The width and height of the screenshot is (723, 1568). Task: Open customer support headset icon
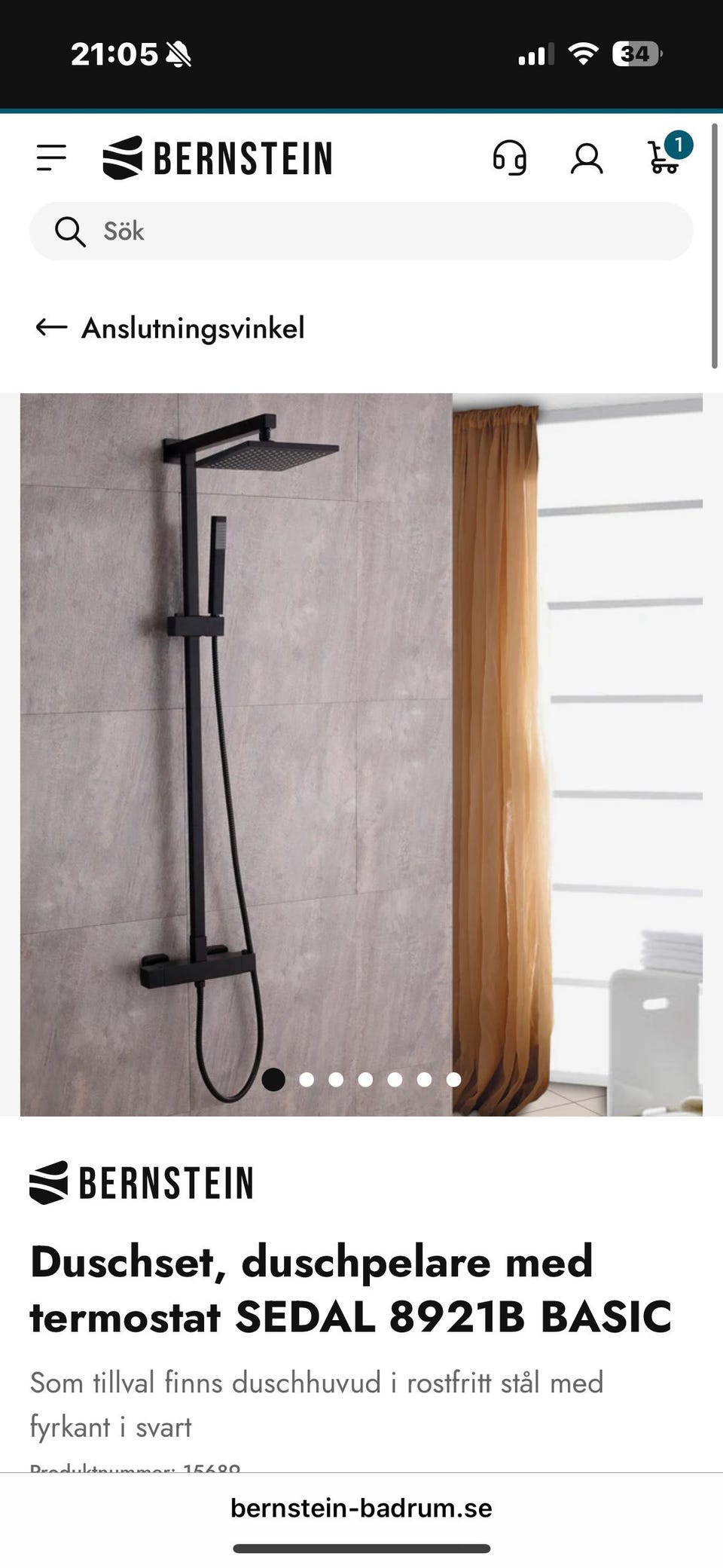tap(510, 158)
